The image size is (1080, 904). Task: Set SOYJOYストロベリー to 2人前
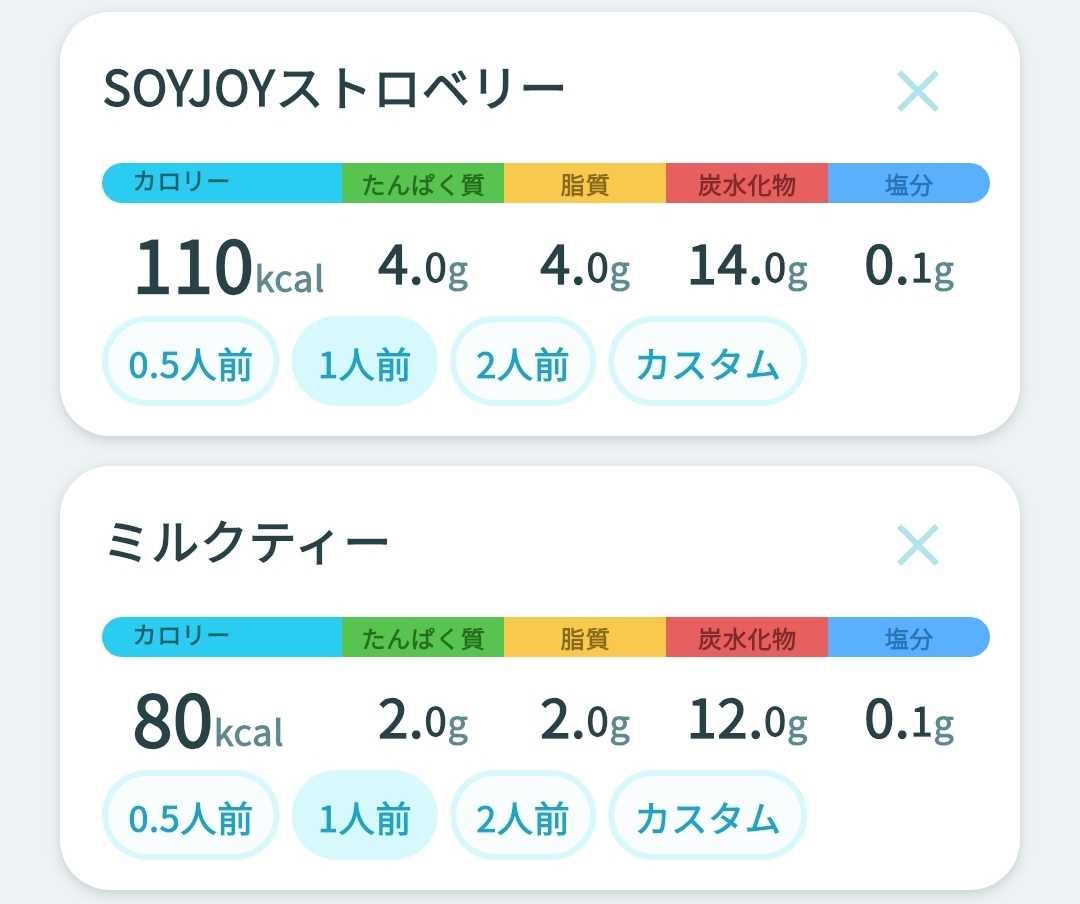(x=523, y=362)
